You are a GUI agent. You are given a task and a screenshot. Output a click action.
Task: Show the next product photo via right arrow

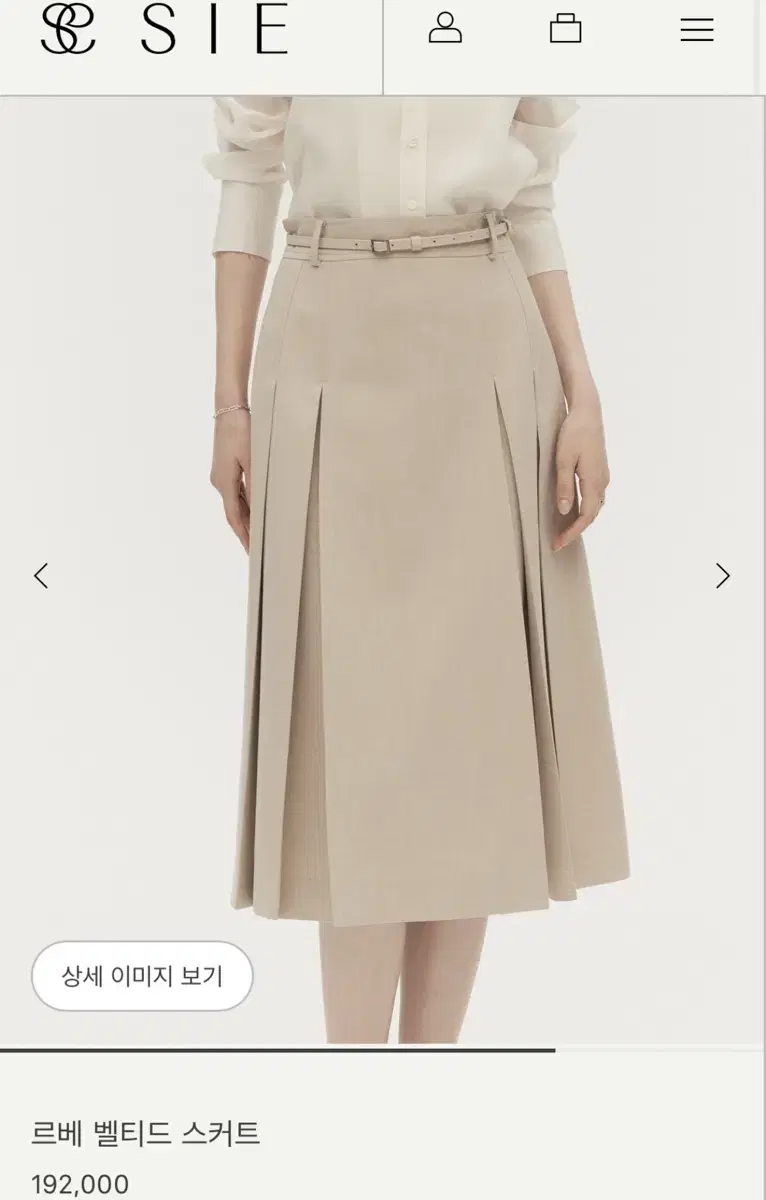click(x=722, y=575)
